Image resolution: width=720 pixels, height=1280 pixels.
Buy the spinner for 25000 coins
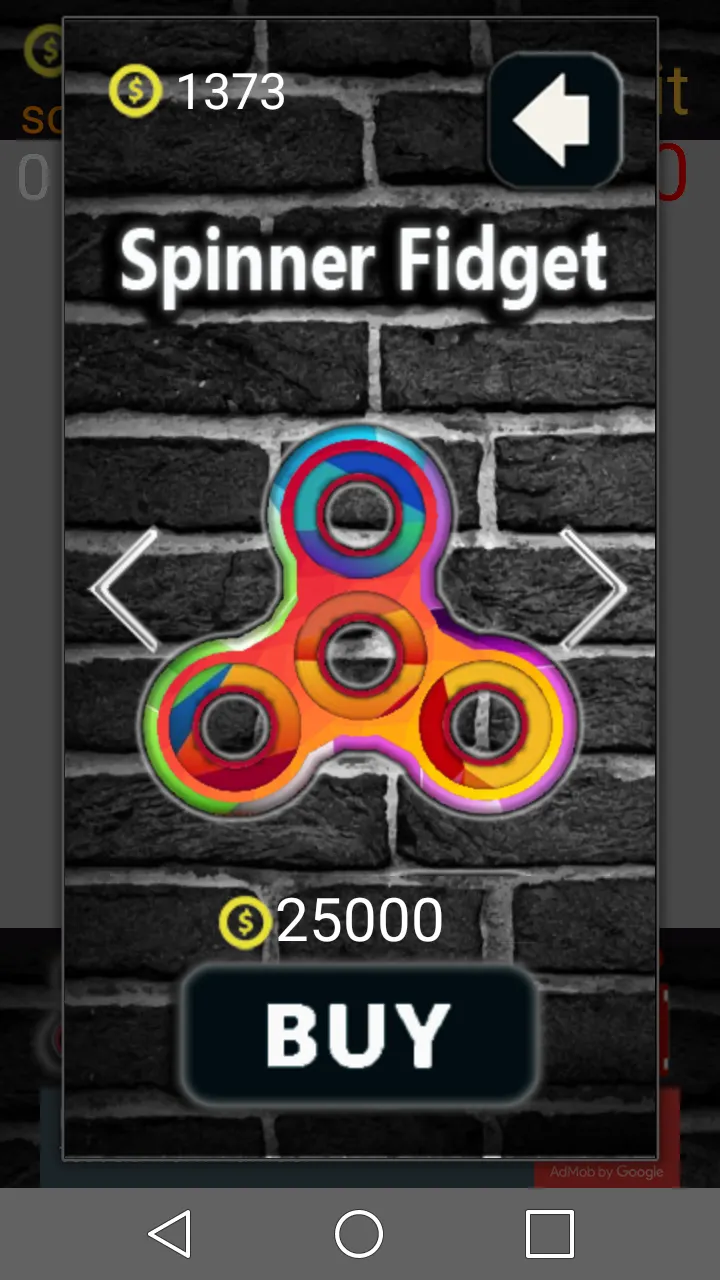click(359, 1034)
